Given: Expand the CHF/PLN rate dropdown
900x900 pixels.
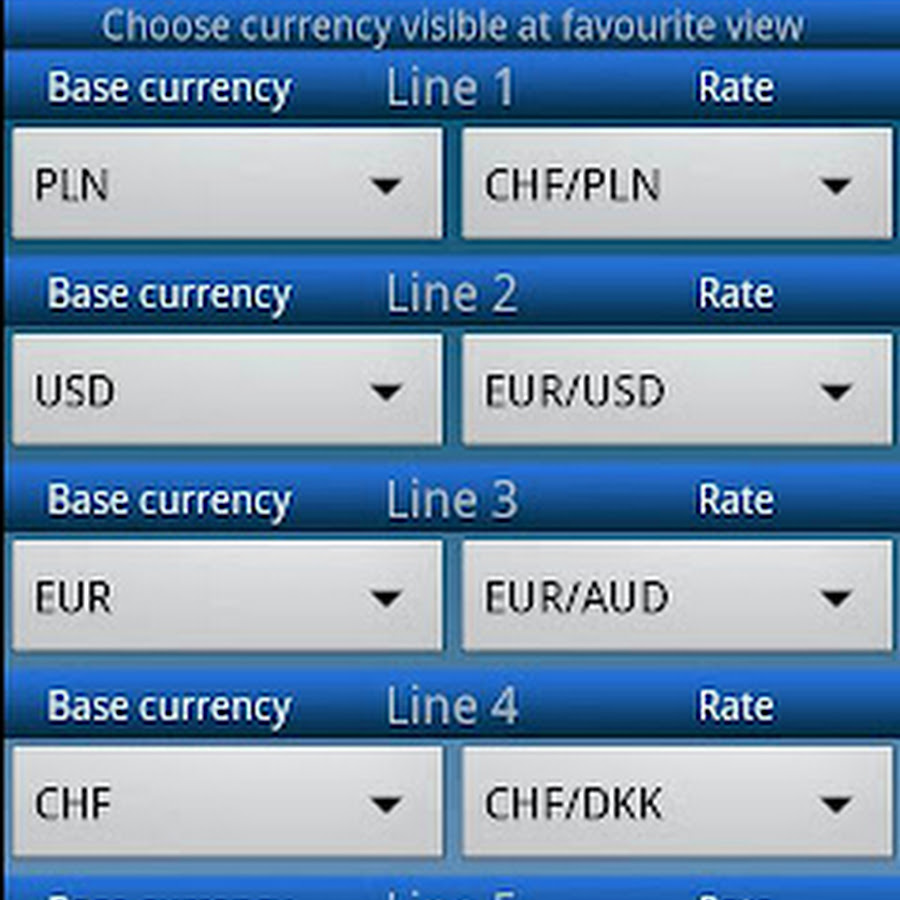Looking at the screenshot, I should pyautogui.click(x=677, y=184).
